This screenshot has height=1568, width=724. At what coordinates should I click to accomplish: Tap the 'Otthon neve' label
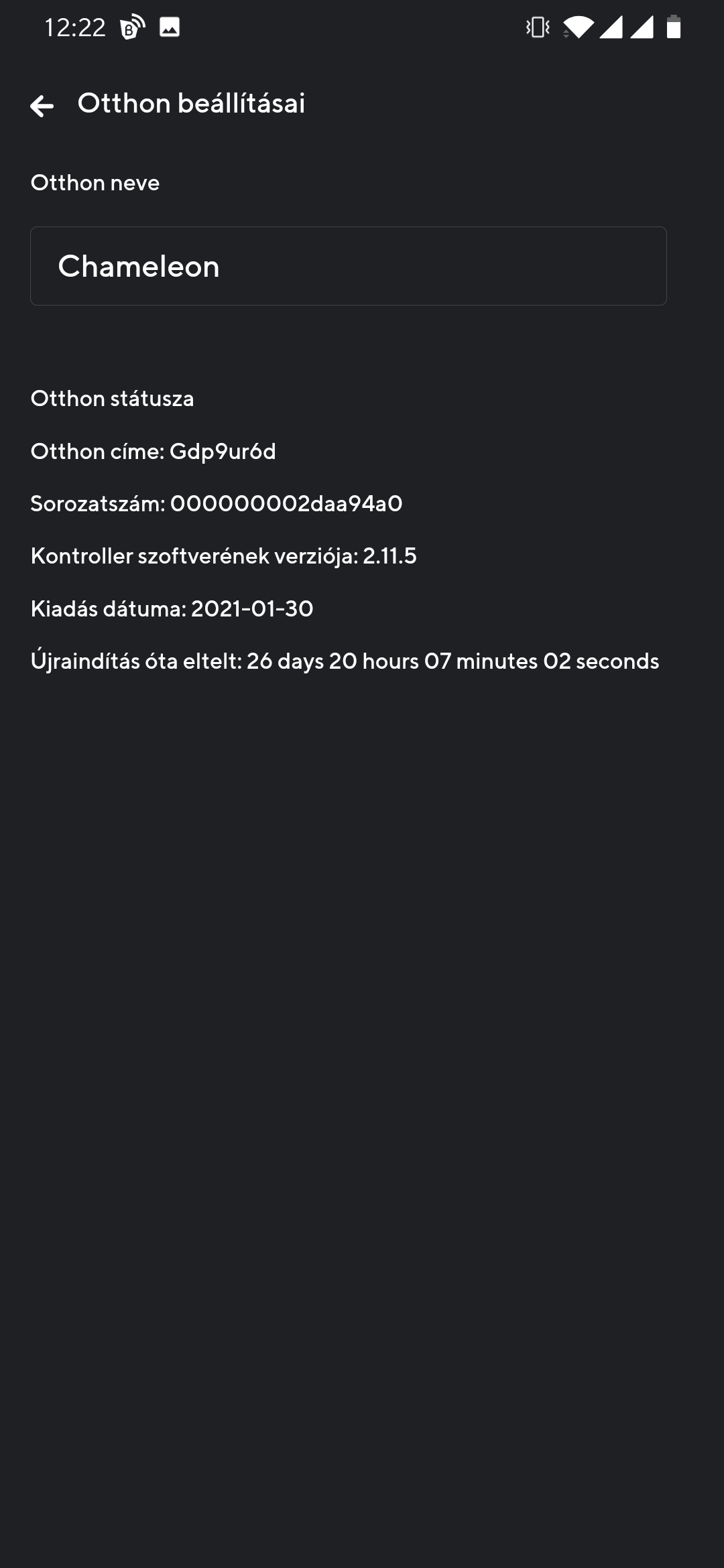click(x=95, y=182)
